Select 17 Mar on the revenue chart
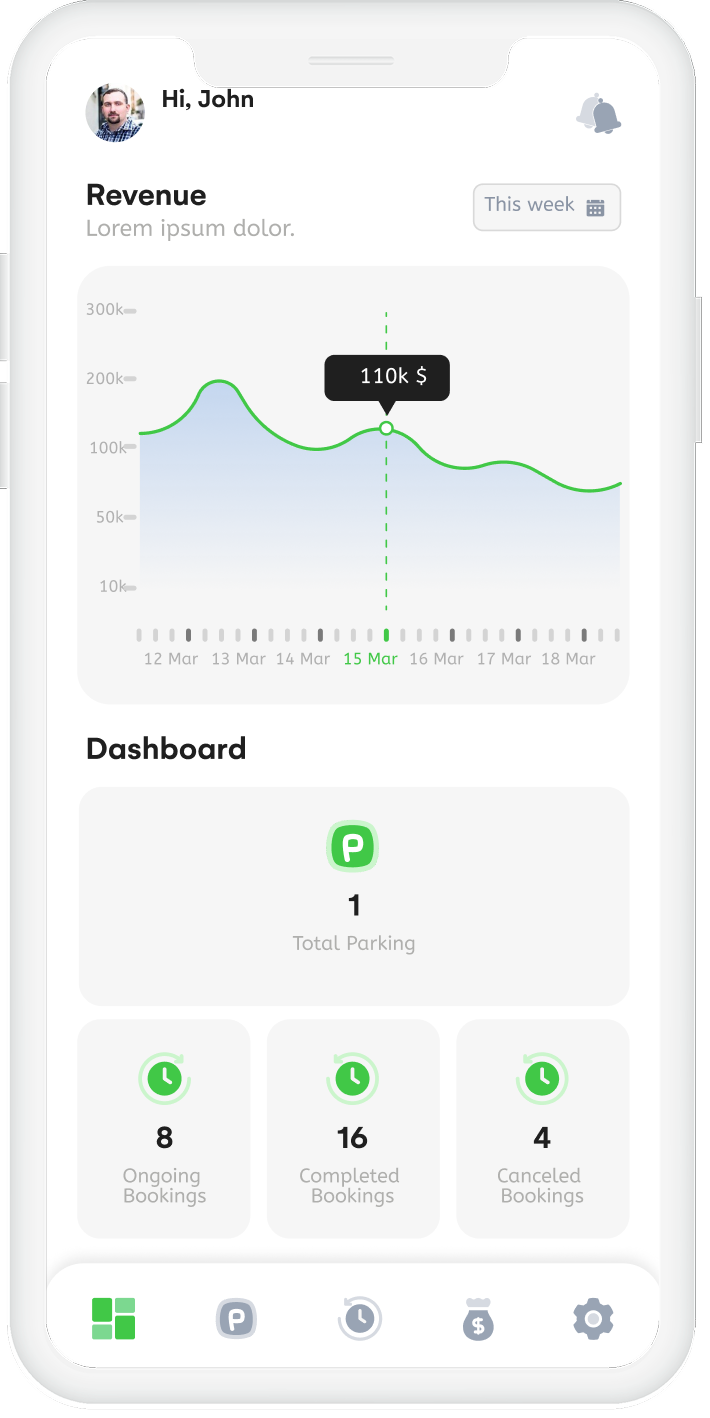 point(503,658)
